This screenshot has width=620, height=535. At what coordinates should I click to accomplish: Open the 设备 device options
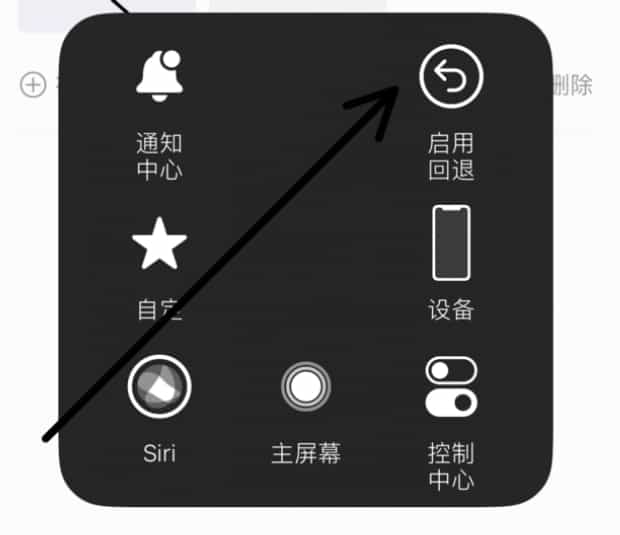pos(450,243)
